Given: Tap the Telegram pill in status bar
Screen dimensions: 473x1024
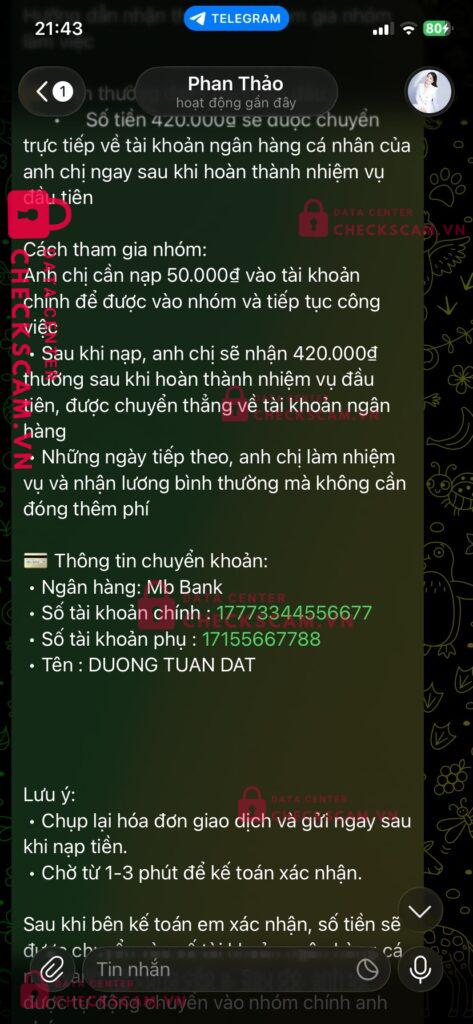Looking at the screenshot, I should click(x=236, y=18).
